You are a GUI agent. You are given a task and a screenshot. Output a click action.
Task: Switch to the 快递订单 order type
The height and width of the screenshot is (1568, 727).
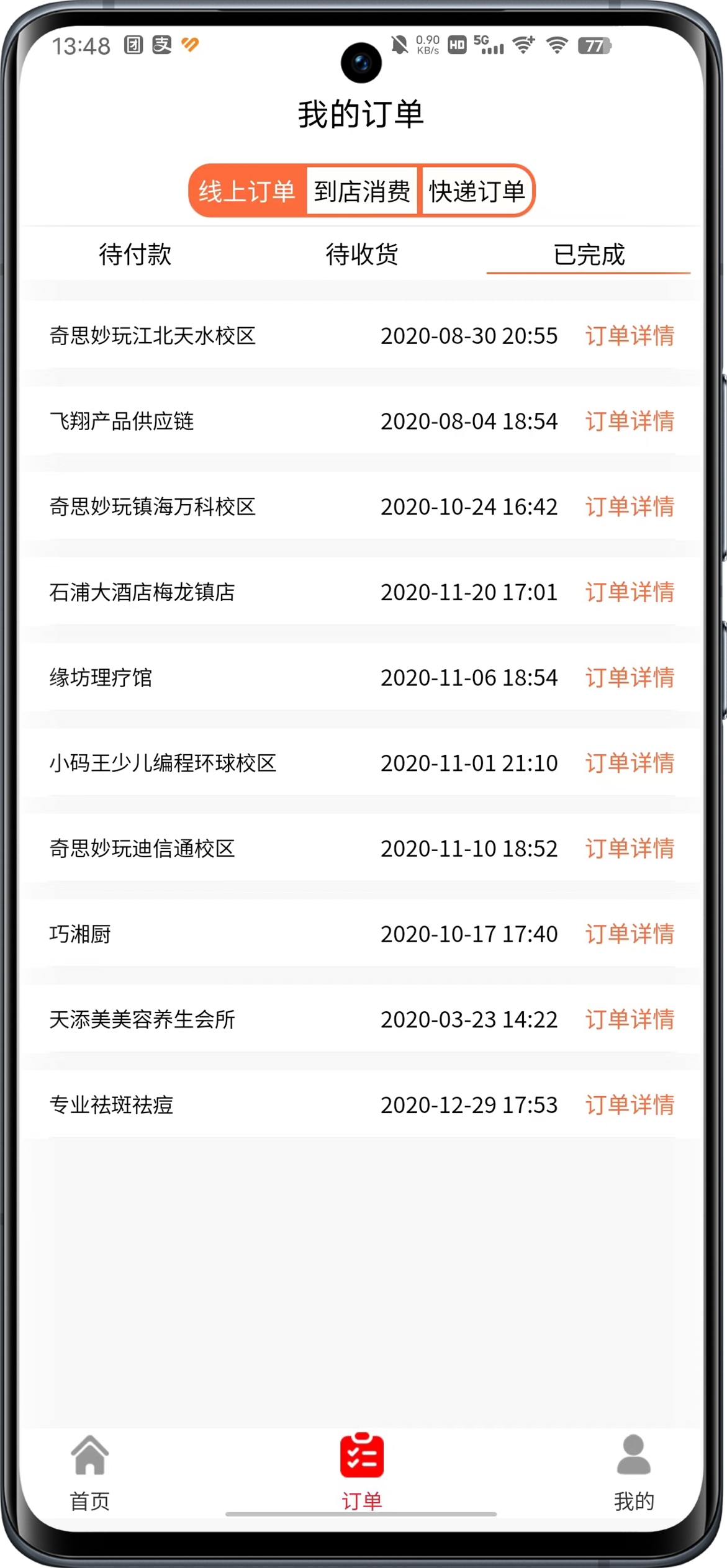[477, 191]
